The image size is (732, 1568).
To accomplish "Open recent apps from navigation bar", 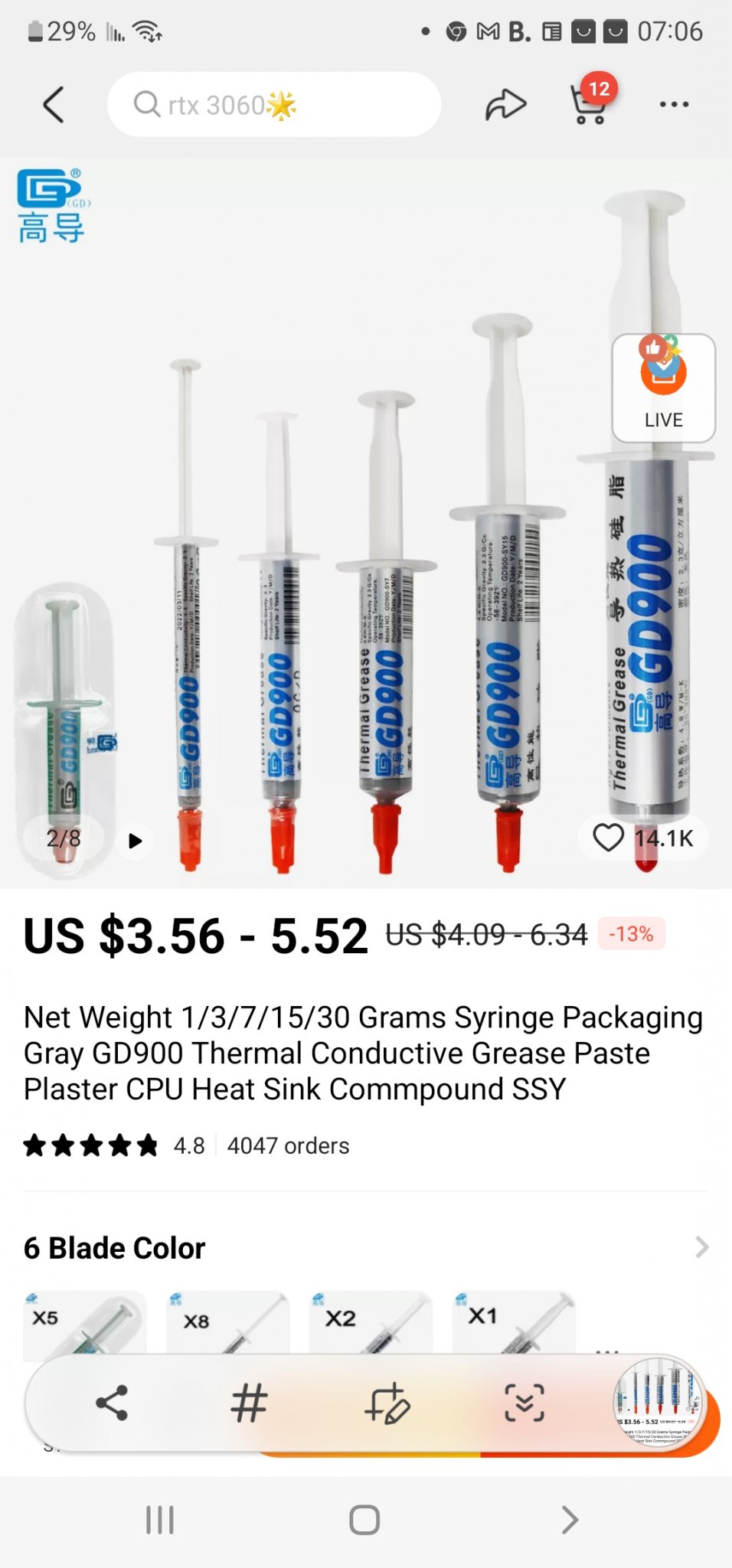I will click(x=160, y=1520).
